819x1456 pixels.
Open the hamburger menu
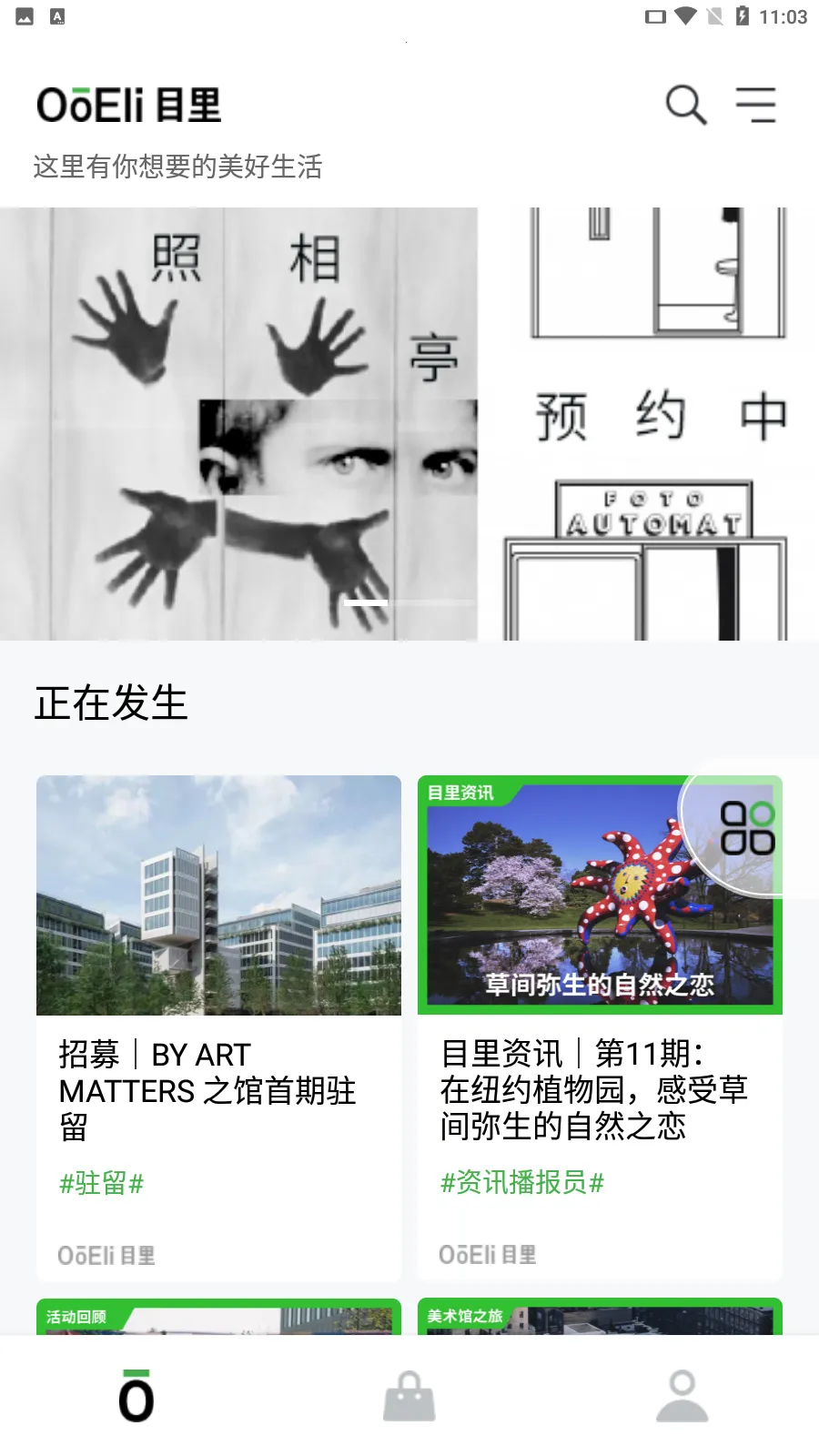(755, 105)
